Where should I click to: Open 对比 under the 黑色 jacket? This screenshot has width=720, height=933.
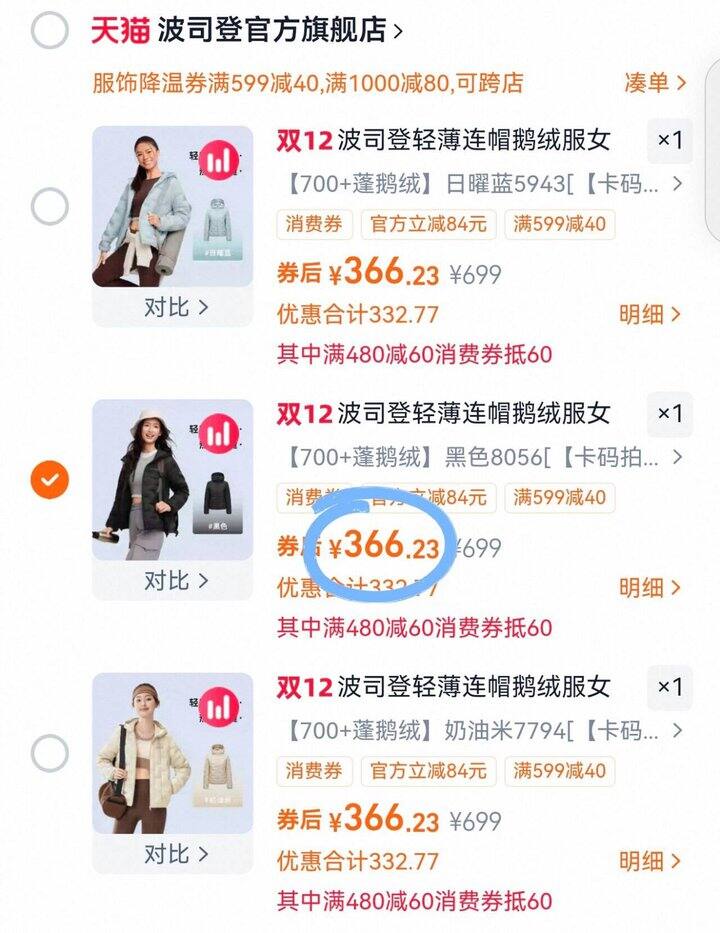tap(174, 580)
